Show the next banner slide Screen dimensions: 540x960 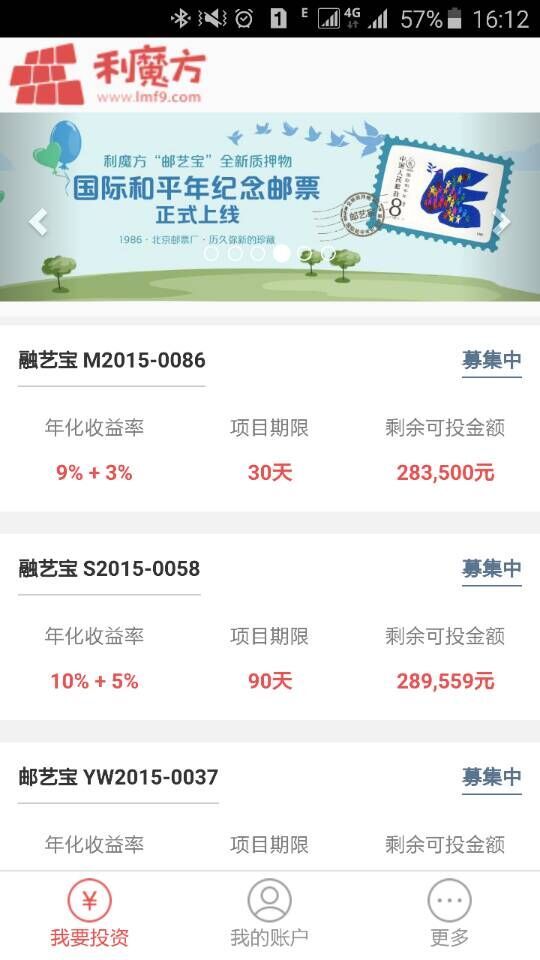(x=503, y=222)
